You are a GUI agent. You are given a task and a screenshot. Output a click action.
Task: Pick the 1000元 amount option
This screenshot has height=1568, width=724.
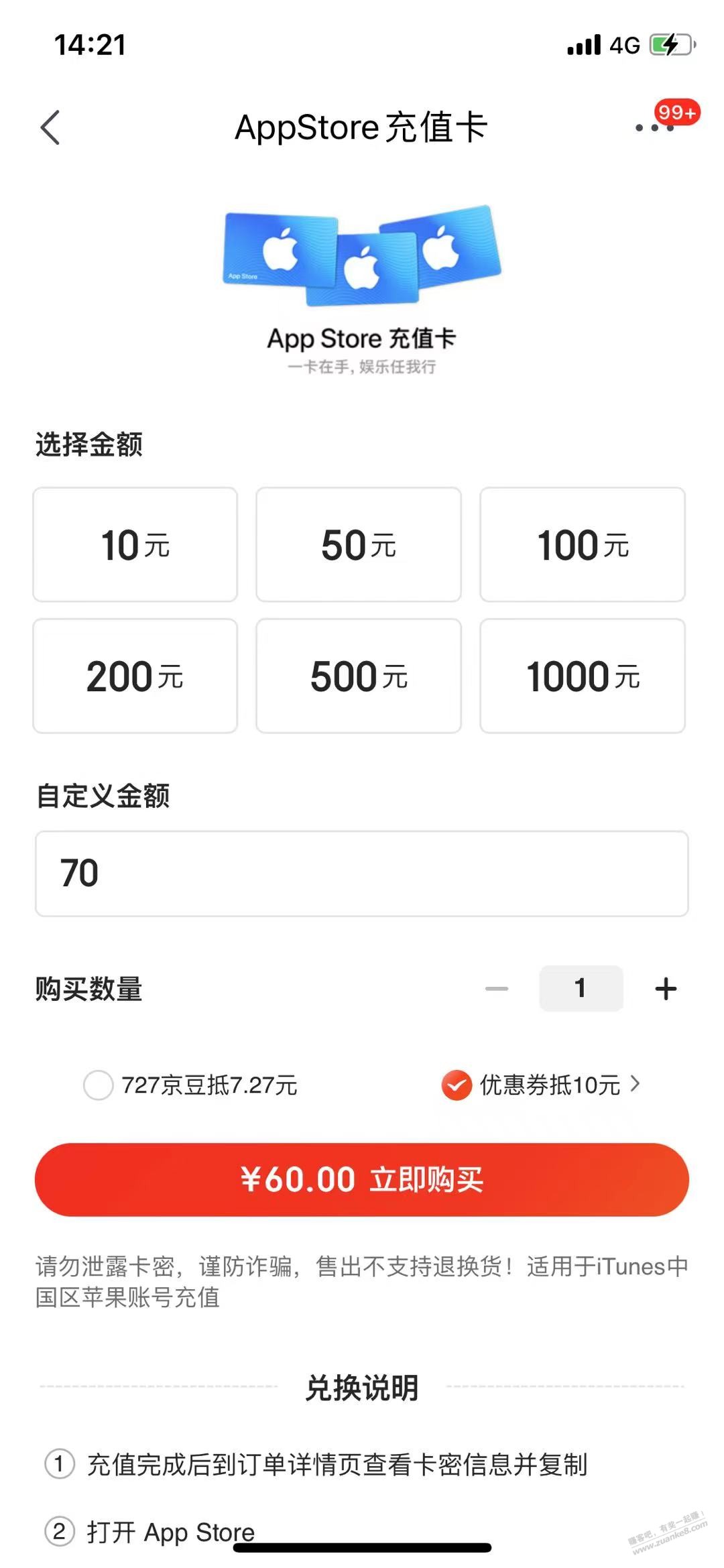[x=583, y=676]
